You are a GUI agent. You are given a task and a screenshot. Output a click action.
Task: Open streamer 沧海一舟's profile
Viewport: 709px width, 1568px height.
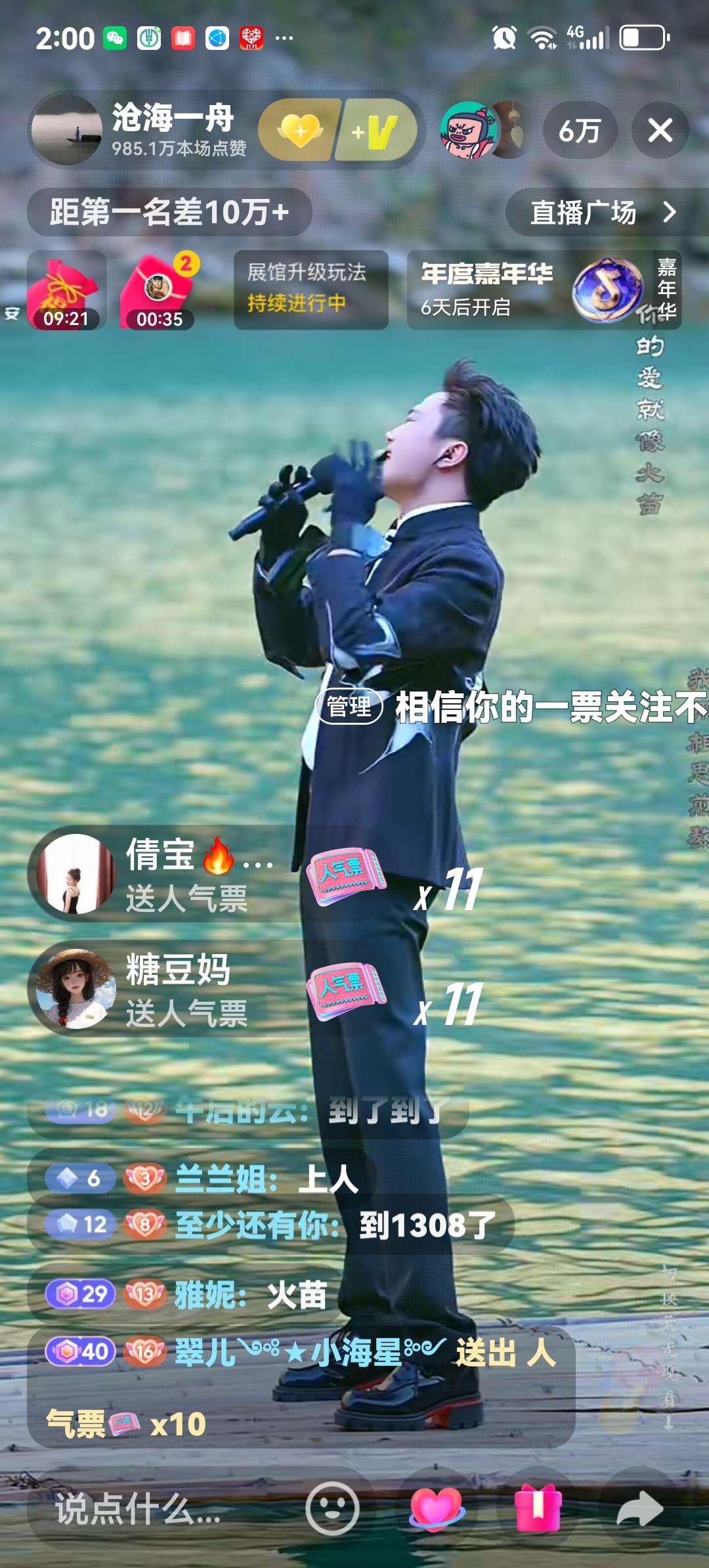(67, 130)
